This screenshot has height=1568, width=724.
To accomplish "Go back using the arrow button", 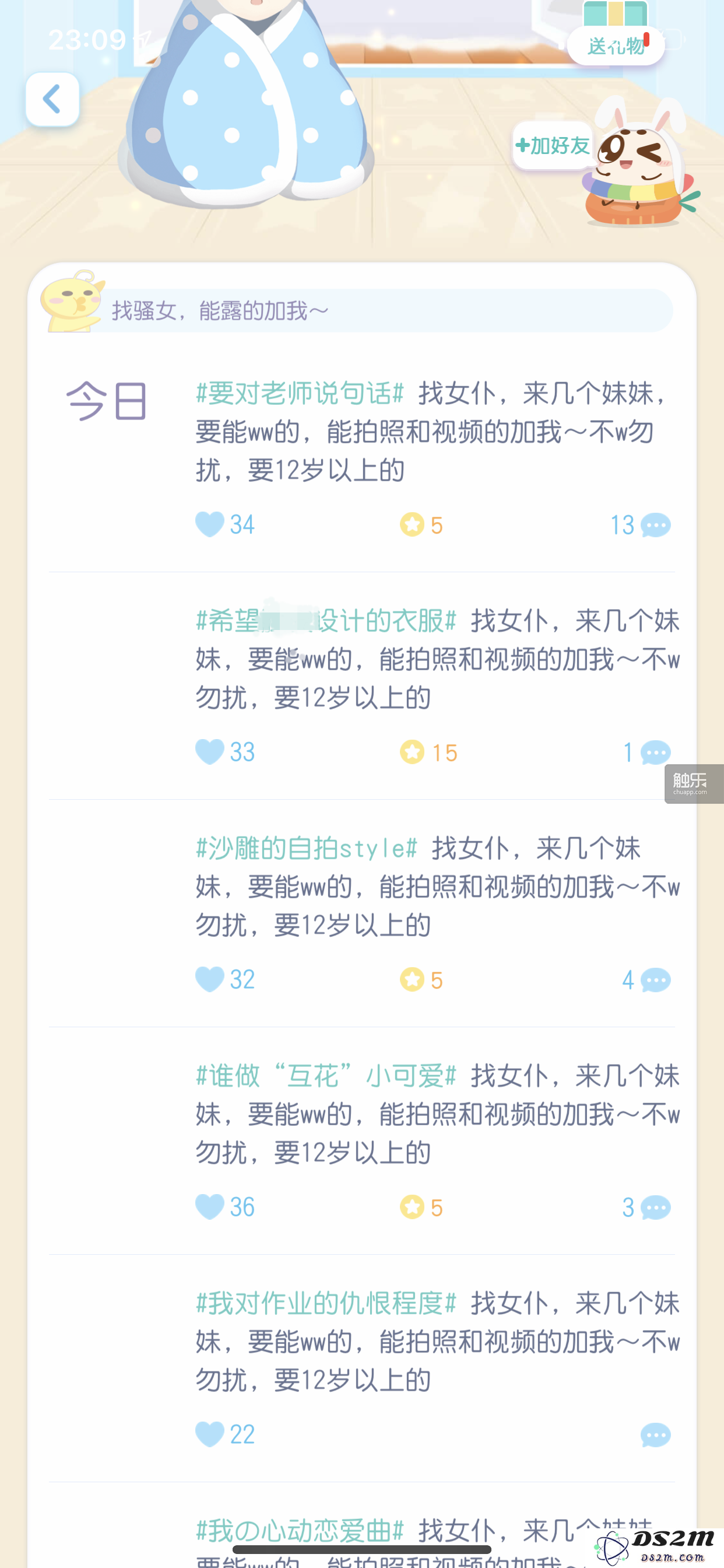I will click(52, 99).
